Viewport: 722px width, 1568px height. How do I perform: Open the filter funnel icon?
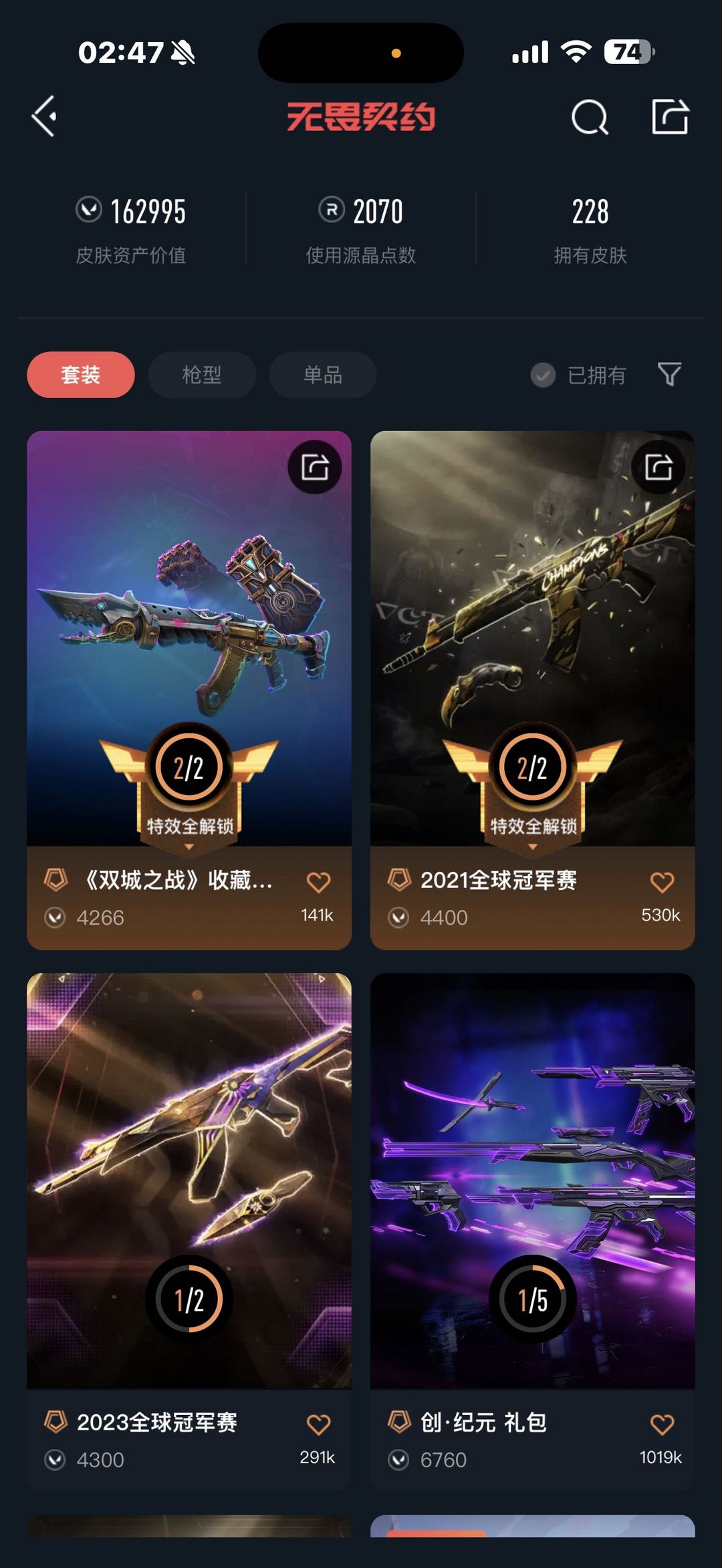(669, 375)
